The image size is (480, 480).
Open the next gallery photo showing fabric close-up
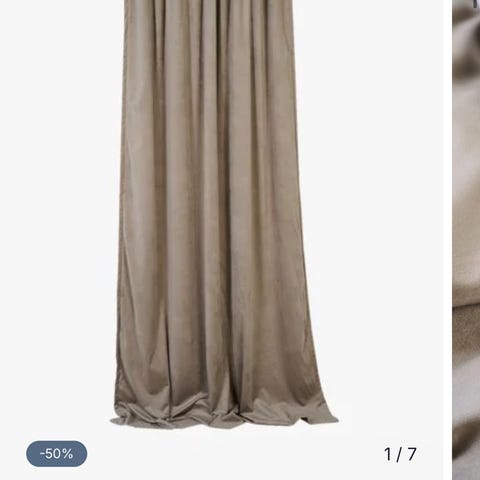click(466, 240)
